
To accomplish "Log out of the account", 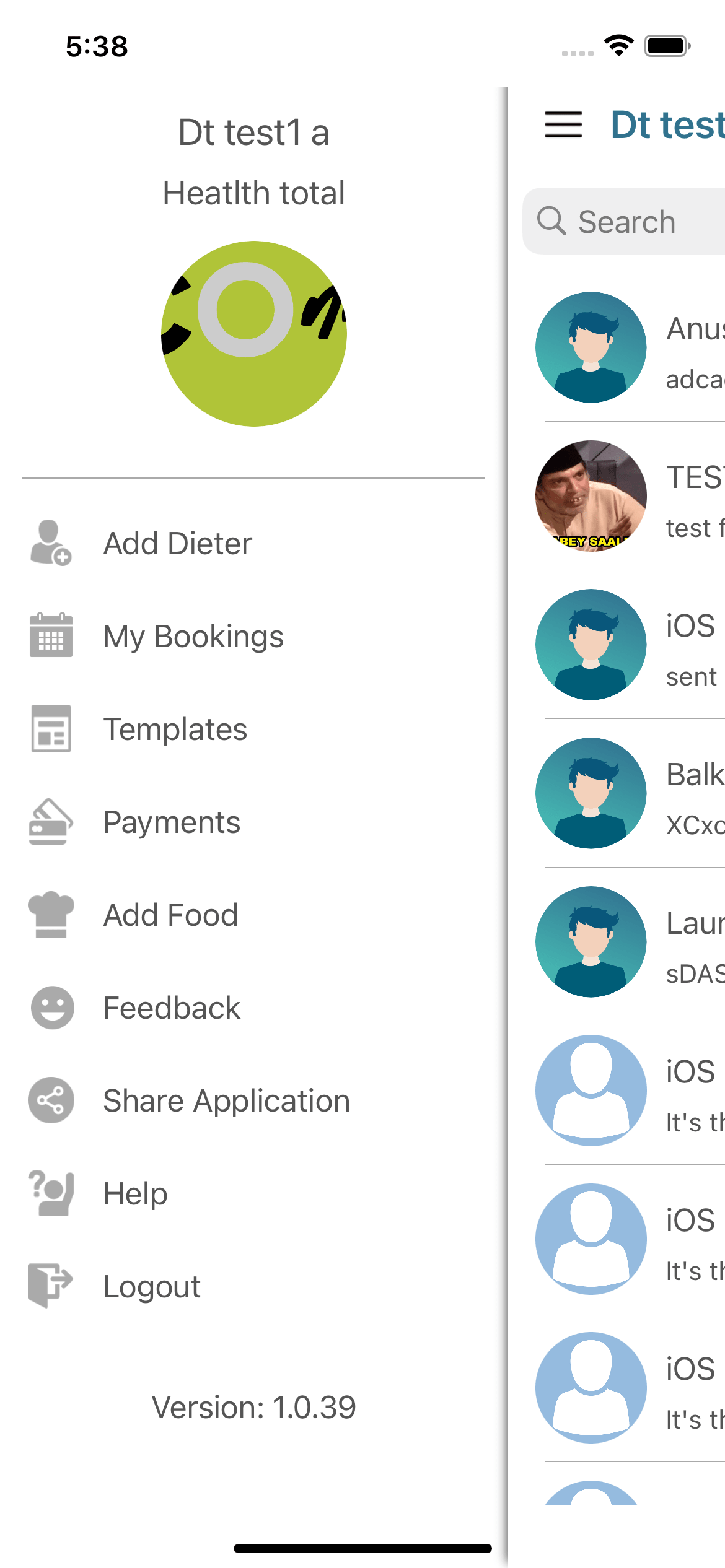I will click(151, 1286).
